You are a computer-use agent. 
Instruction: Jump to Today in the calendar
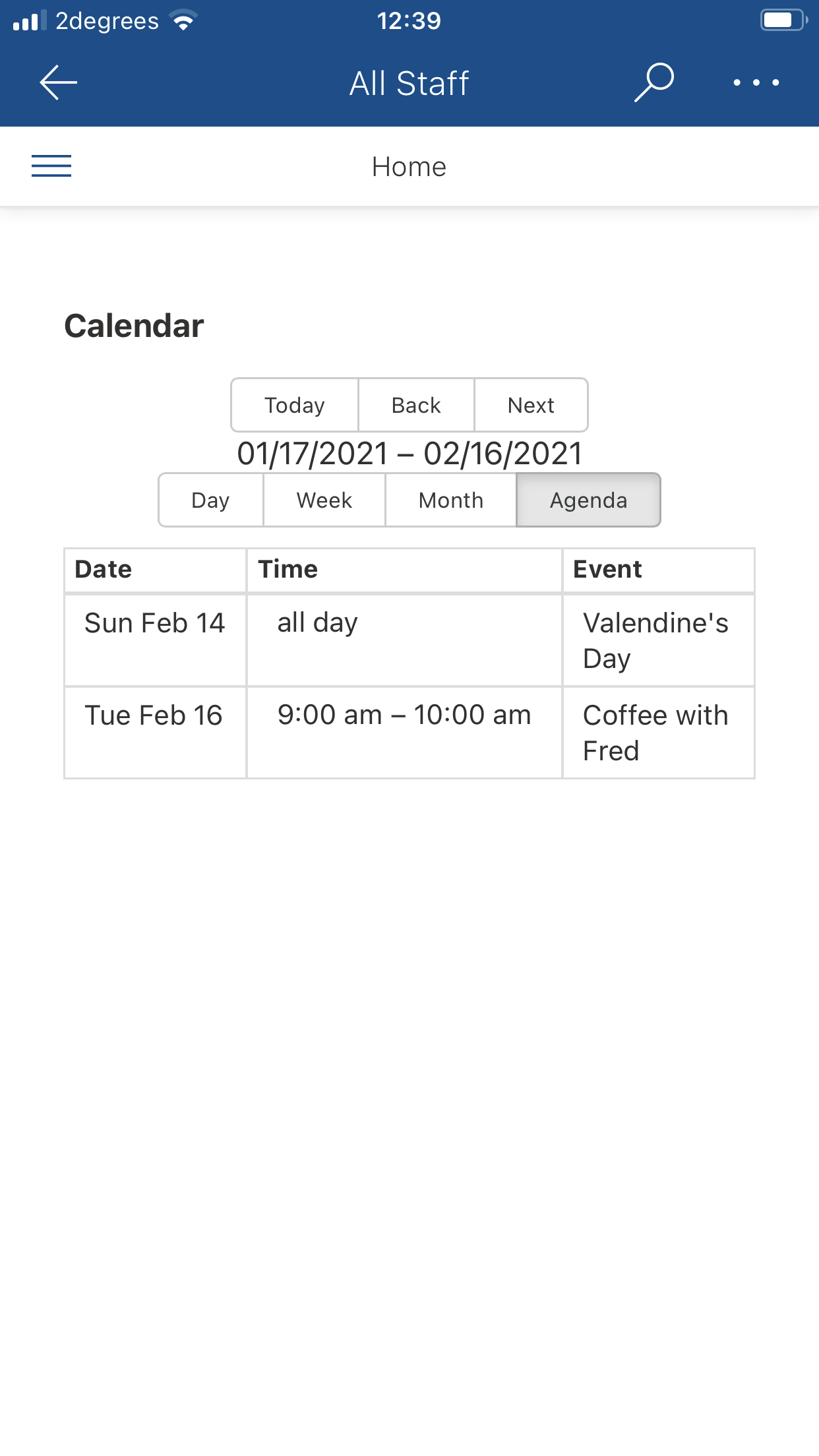(295, 405)
